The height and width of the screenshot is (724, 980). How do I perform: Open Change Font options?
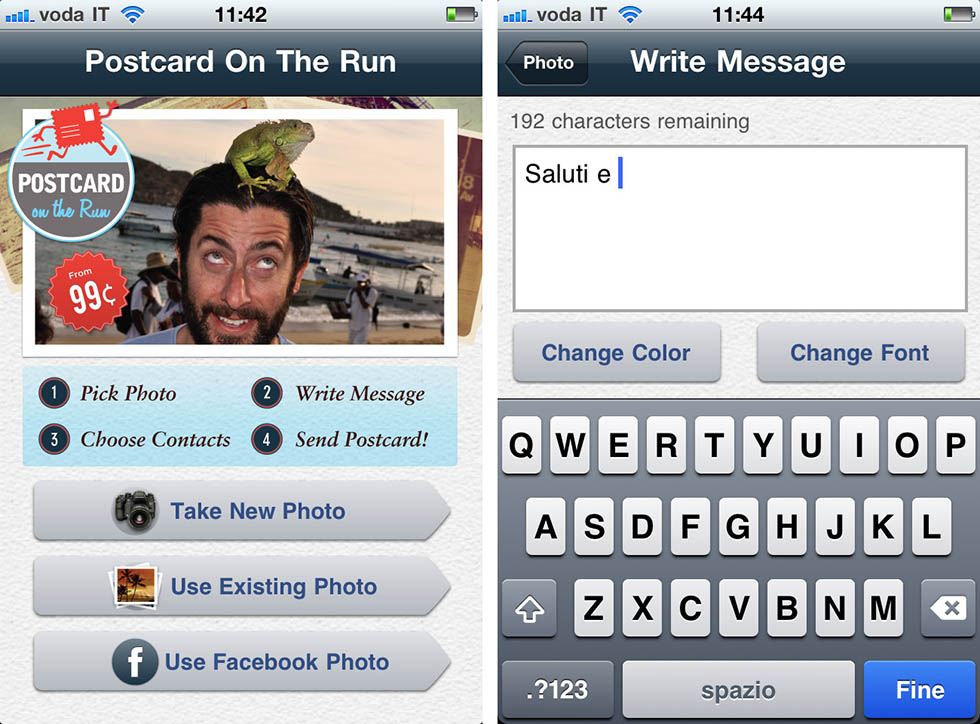point(859,353)
